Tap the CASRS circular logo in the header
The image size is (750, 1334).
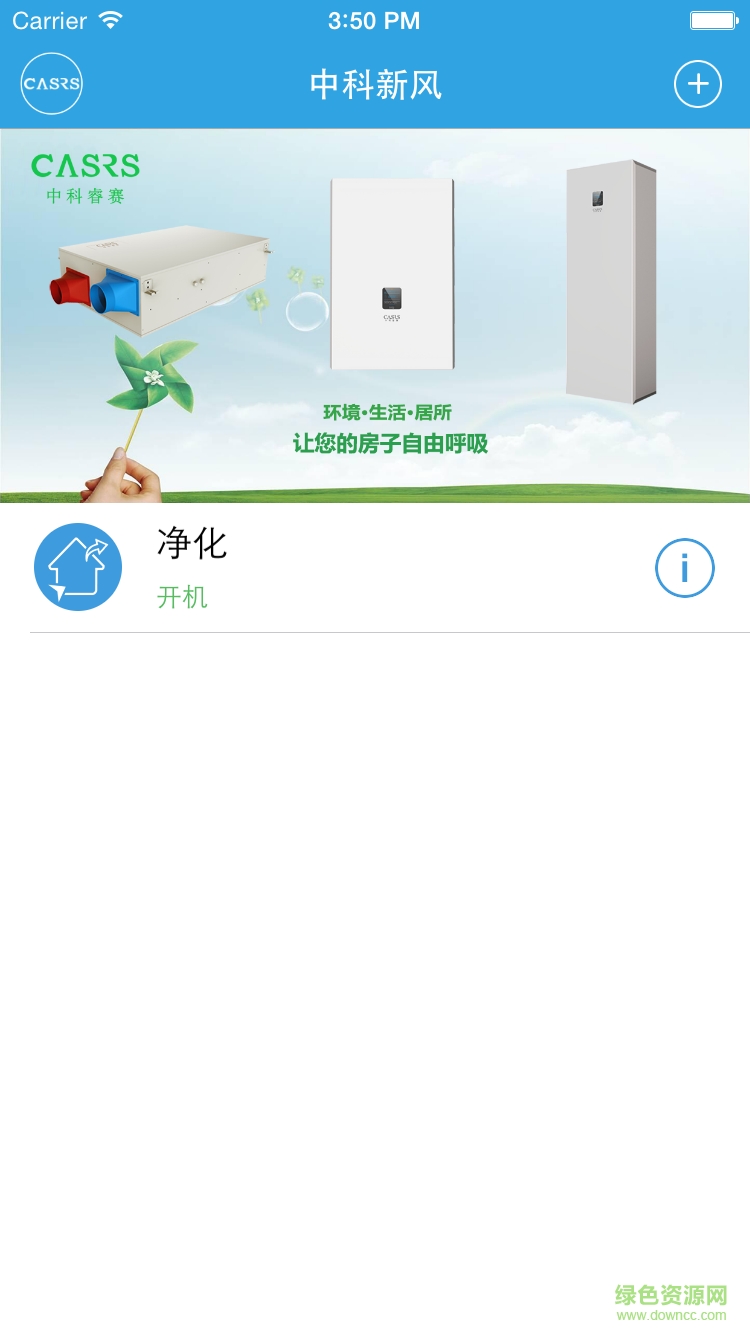(x=51, y=84)
